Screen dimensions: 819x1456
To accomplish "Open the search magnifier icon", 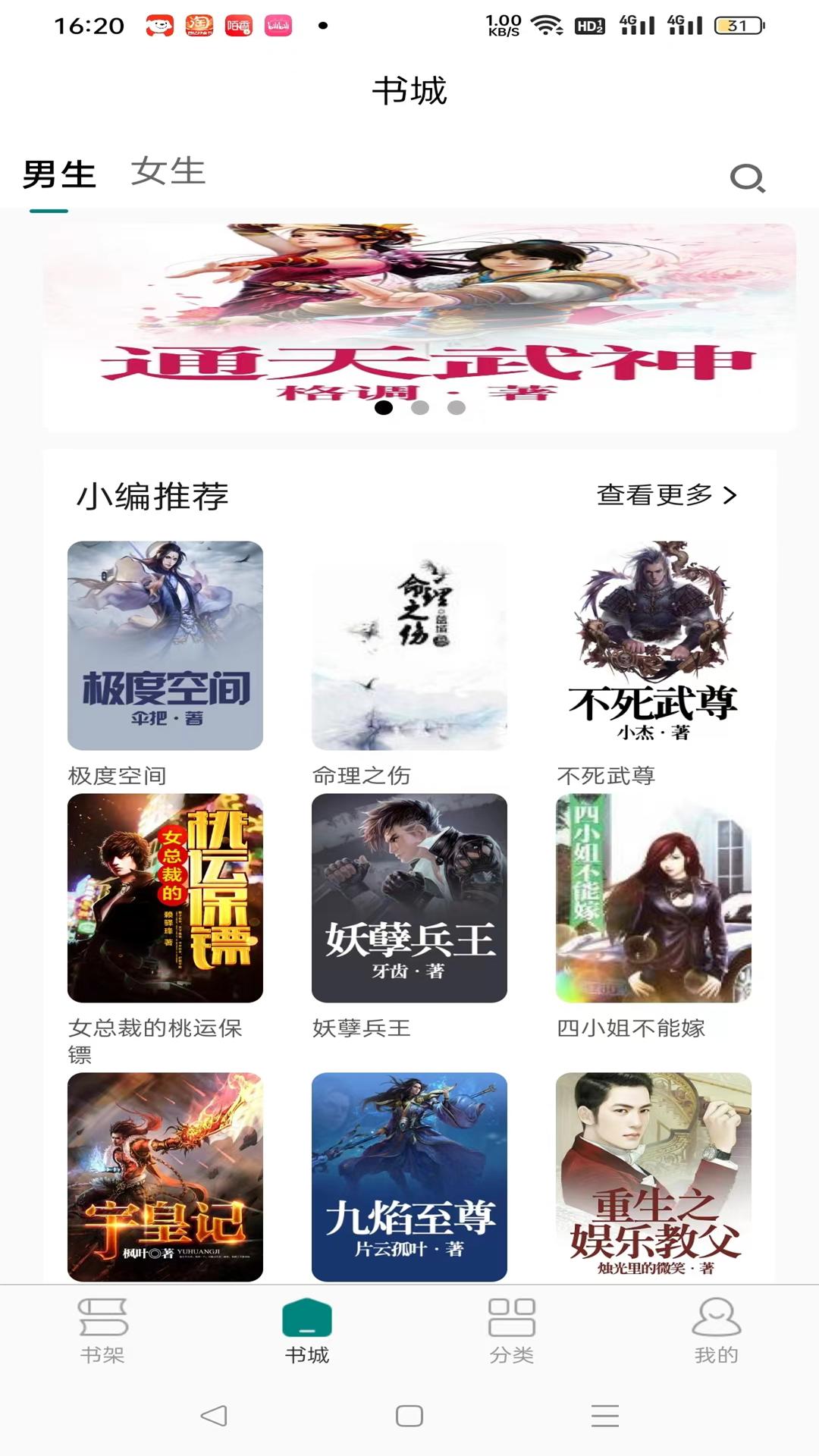I will click(747, 180).
